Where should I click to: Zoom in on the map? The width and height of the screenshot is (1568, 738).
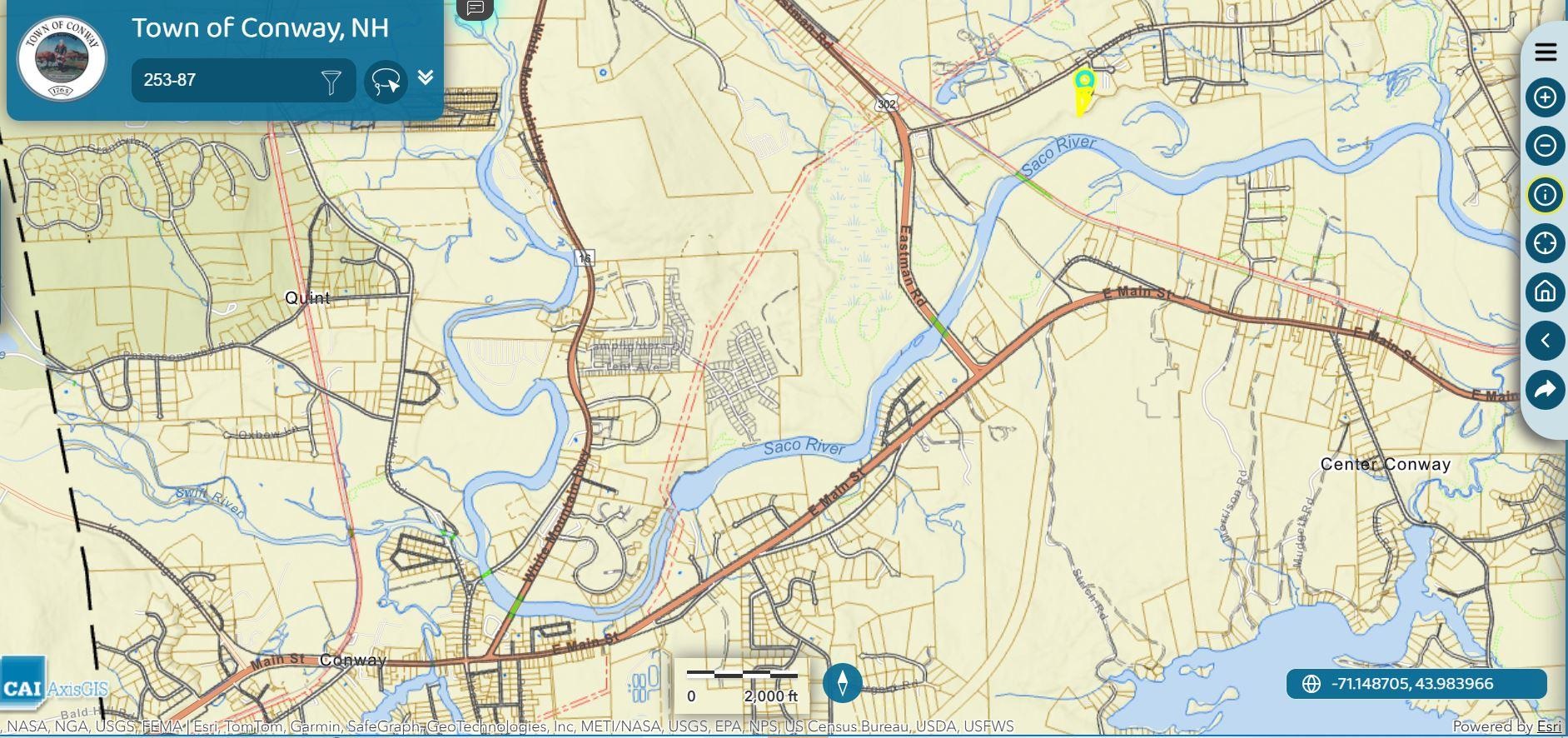tap(1545, 97)
